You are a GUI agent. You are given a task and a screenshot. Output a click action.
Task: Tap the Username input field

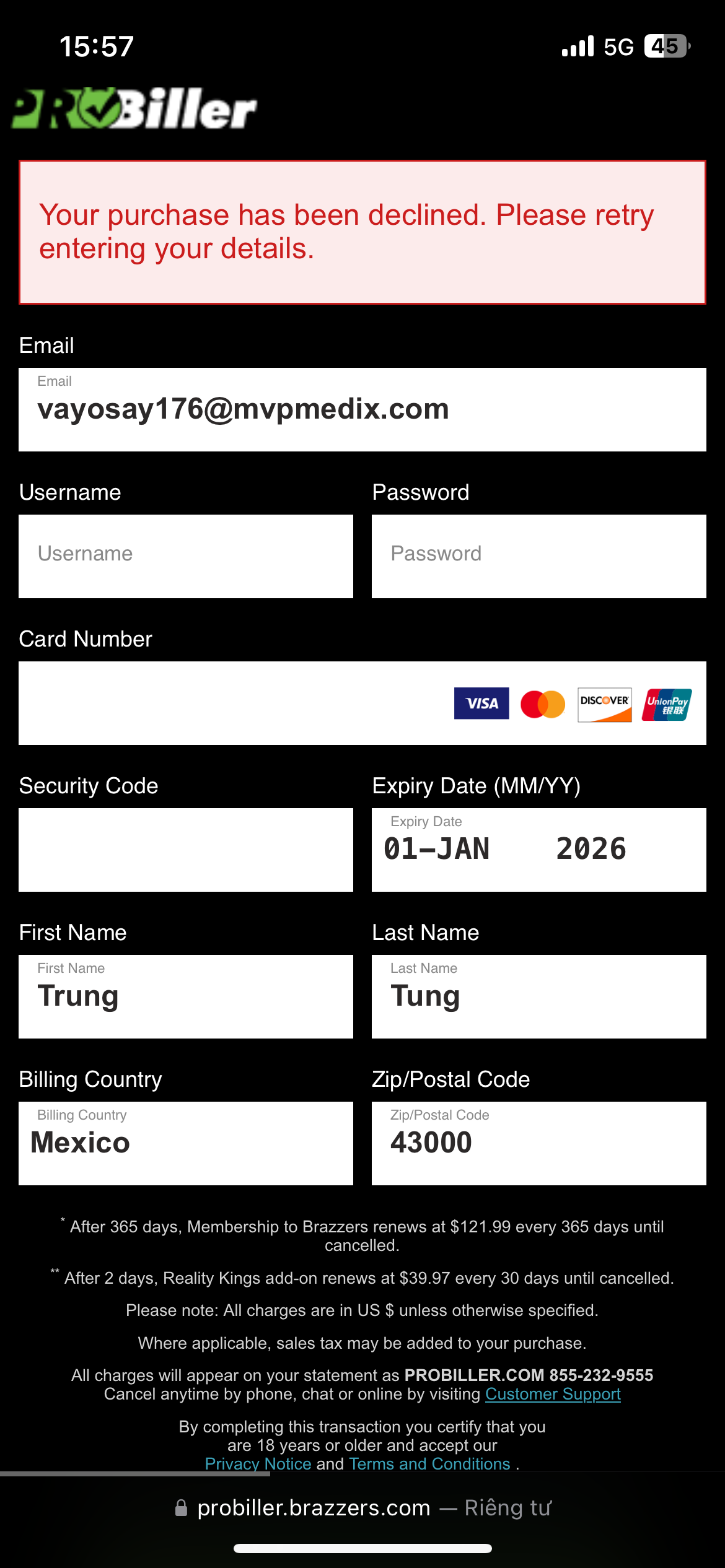[186, 556]
